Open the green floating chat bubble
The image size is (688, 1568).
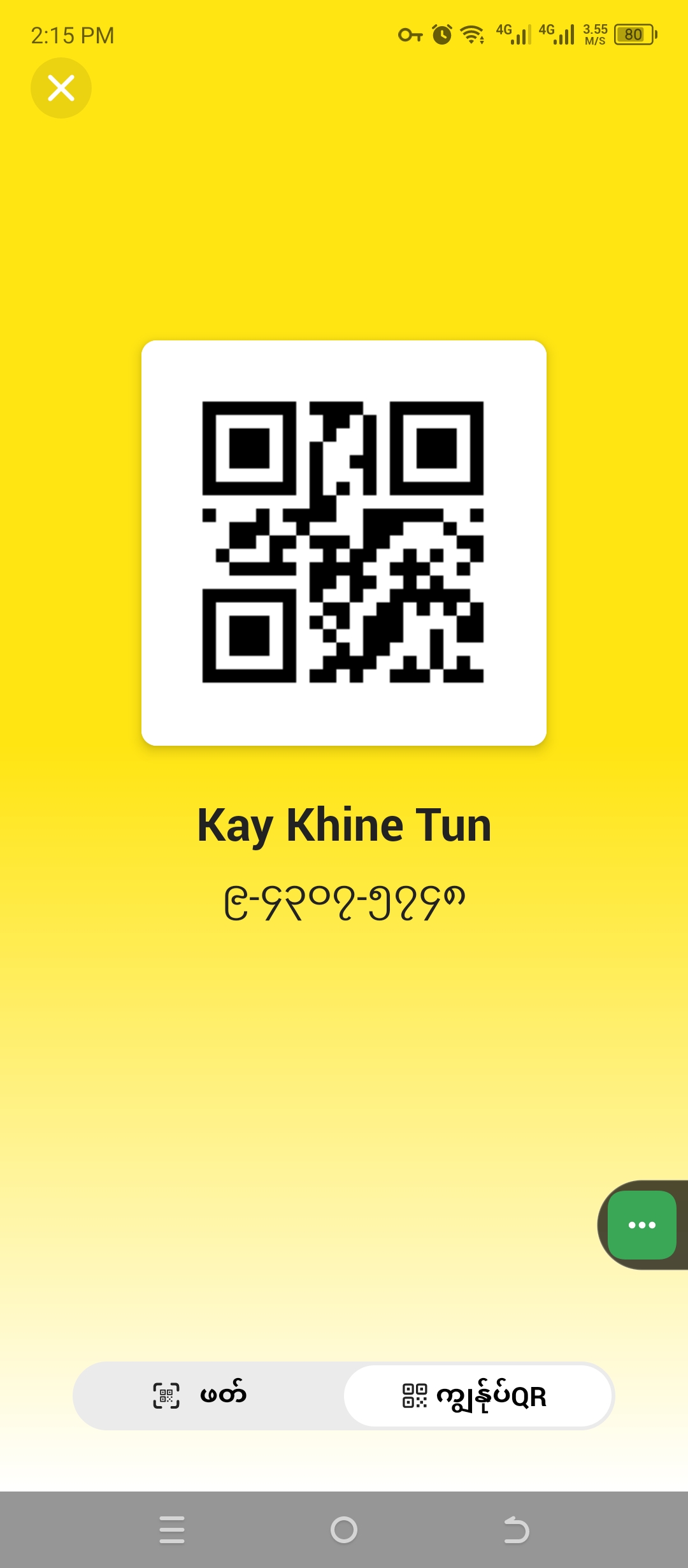[x=641, y=1224]
